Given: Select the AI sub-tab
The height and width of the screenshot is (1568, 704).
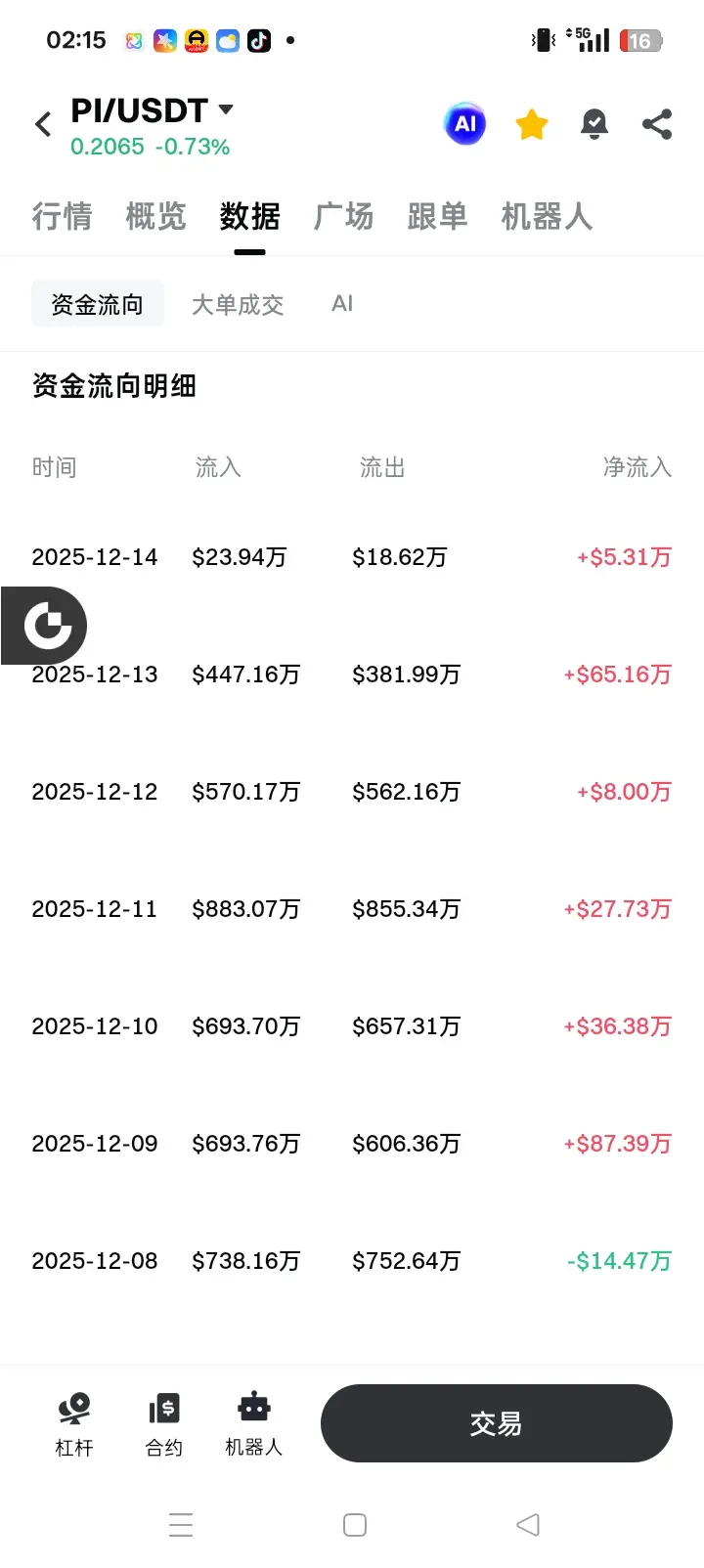Looking at the screenshot, I should pyautogui.click(x=342, y=304).
